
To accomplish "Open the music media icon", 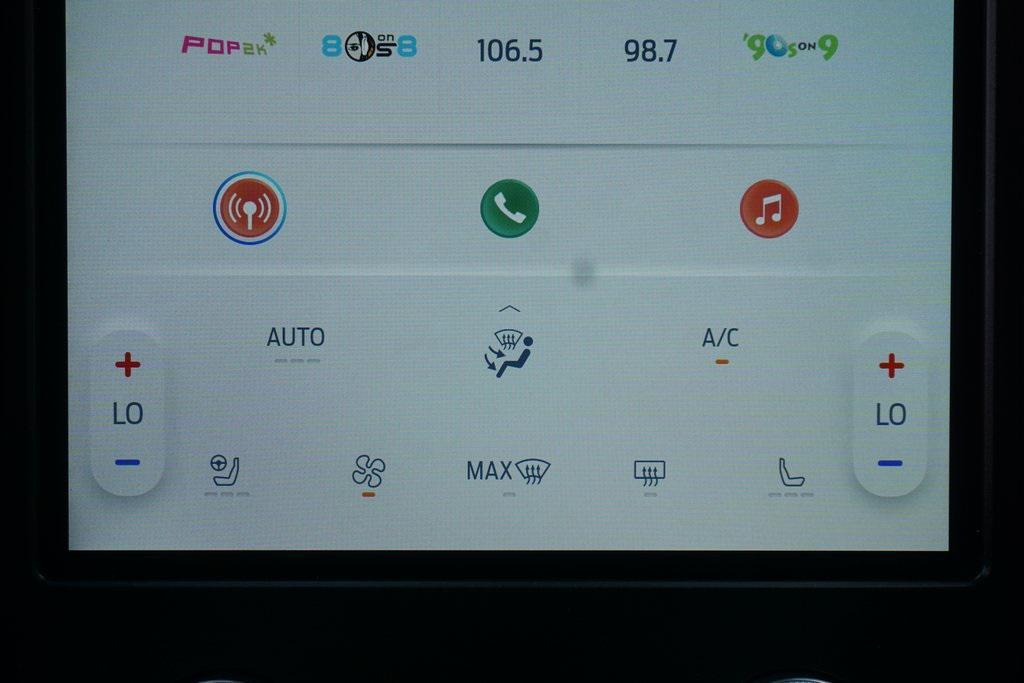I will (768, 208).
